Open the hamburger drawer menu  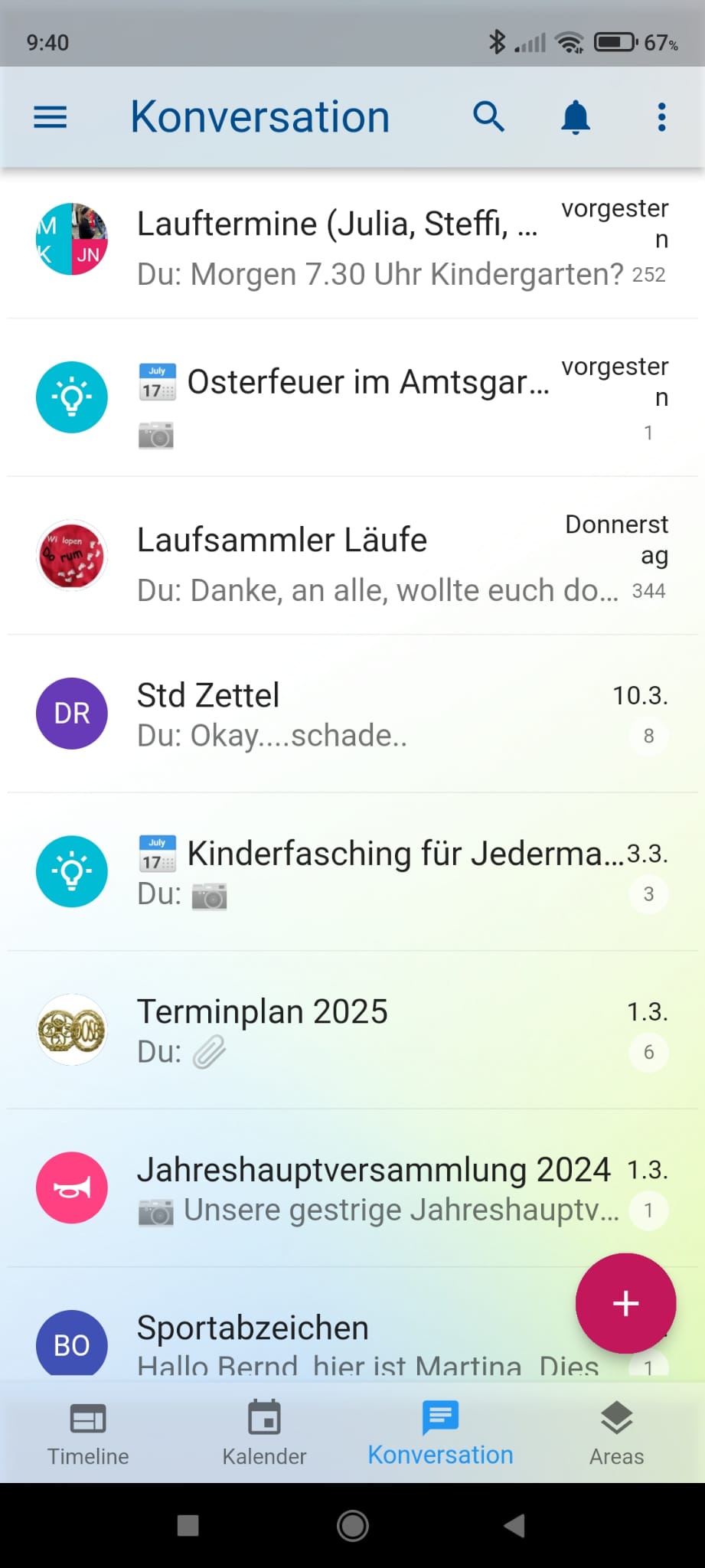(x=51, y=117)
